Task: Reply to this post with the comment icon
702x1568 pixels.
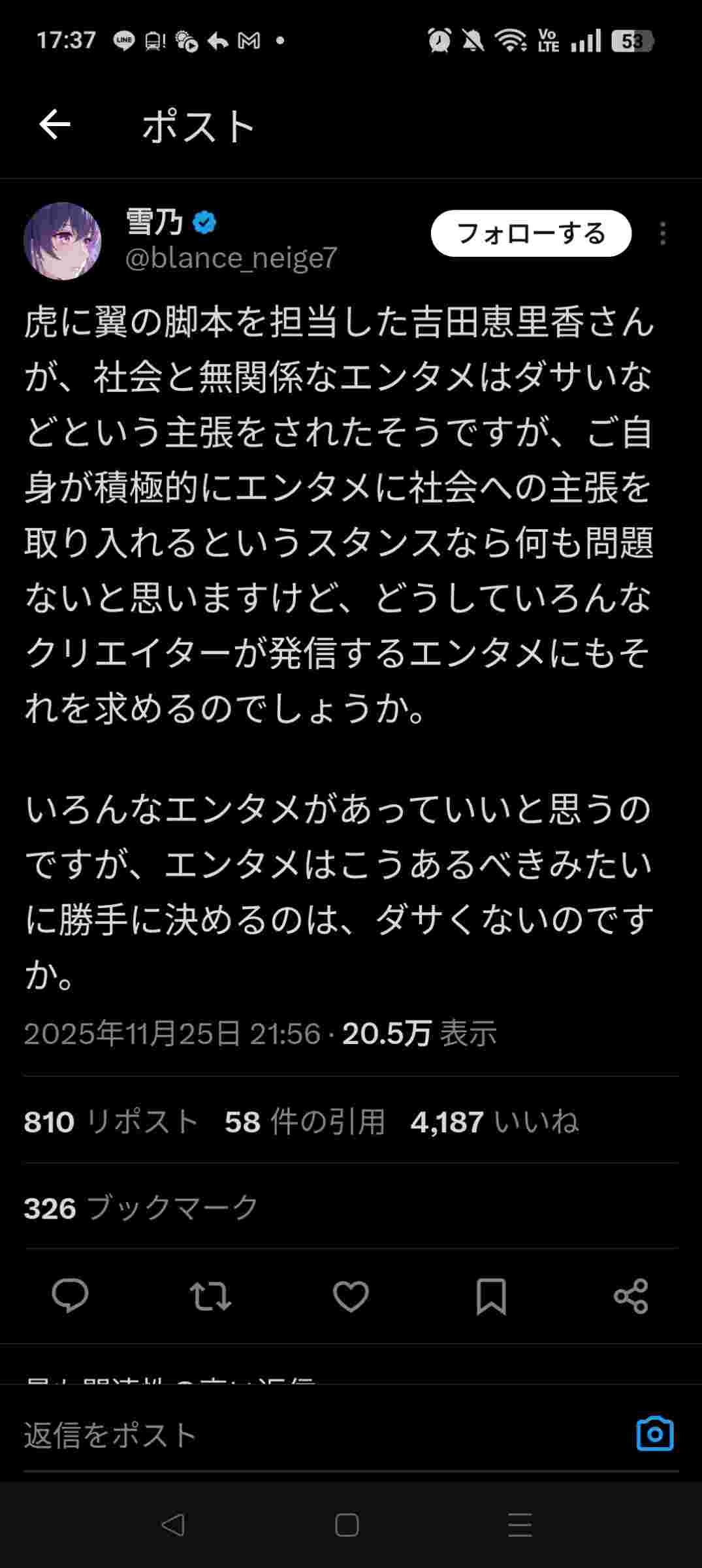Action: [70, 1296]
